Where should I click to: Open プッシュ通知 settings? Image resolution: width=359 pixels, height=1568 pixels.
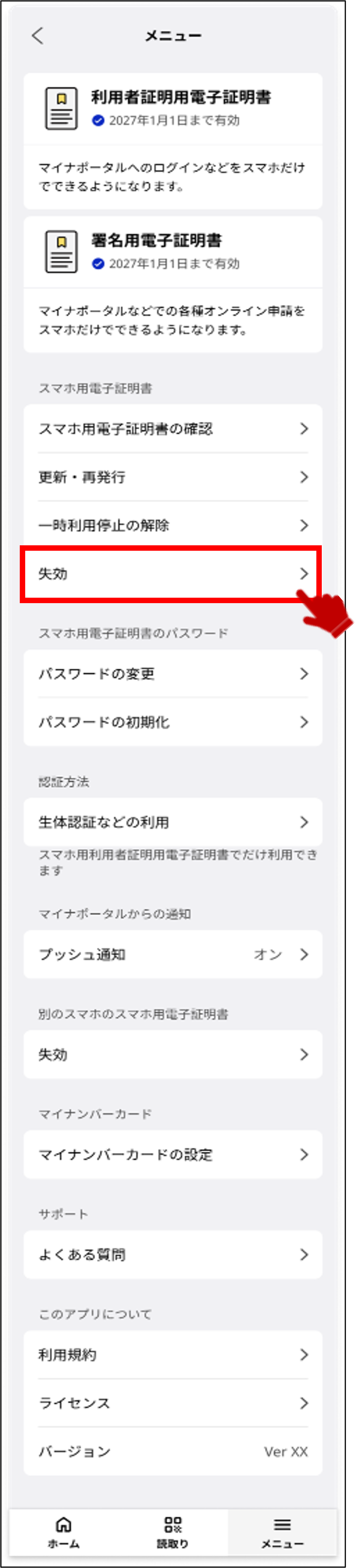[173, 954]
